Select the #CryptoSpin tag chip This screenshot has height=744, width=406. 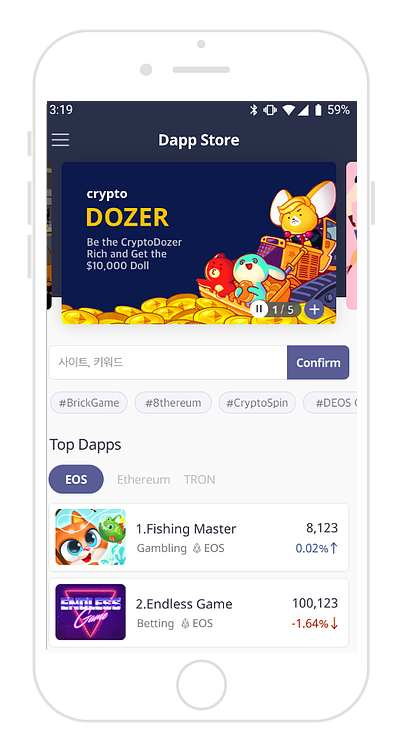tap(257, 403)
